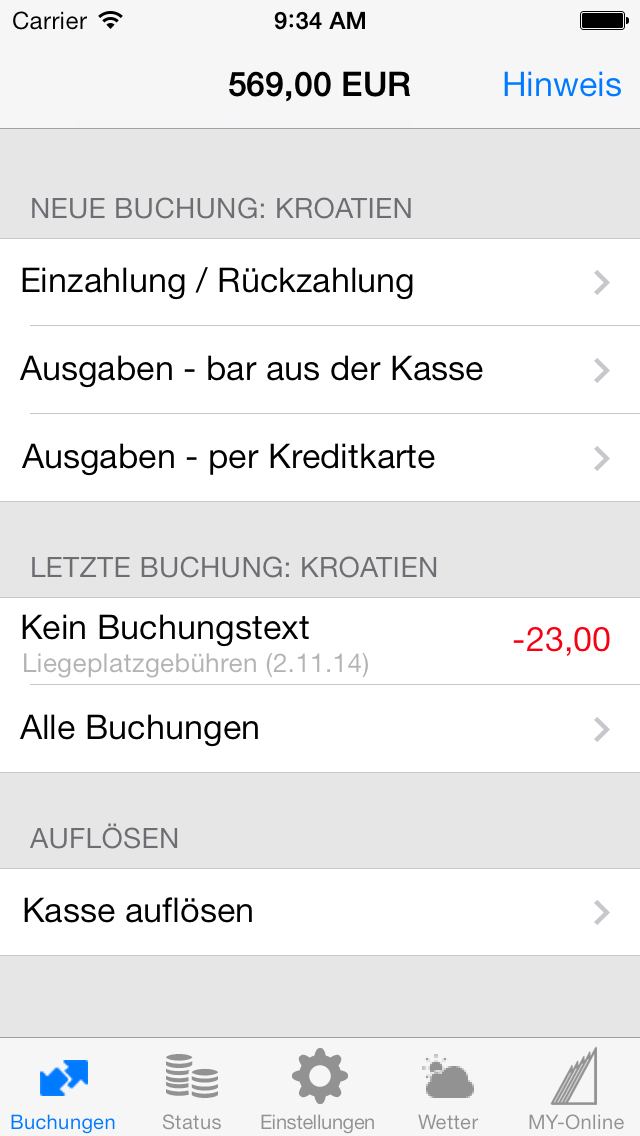Open the last booking Kein Buchungstext
Image resolution: width=640 pixels, height=1136 pixels.
pos(320,641)
